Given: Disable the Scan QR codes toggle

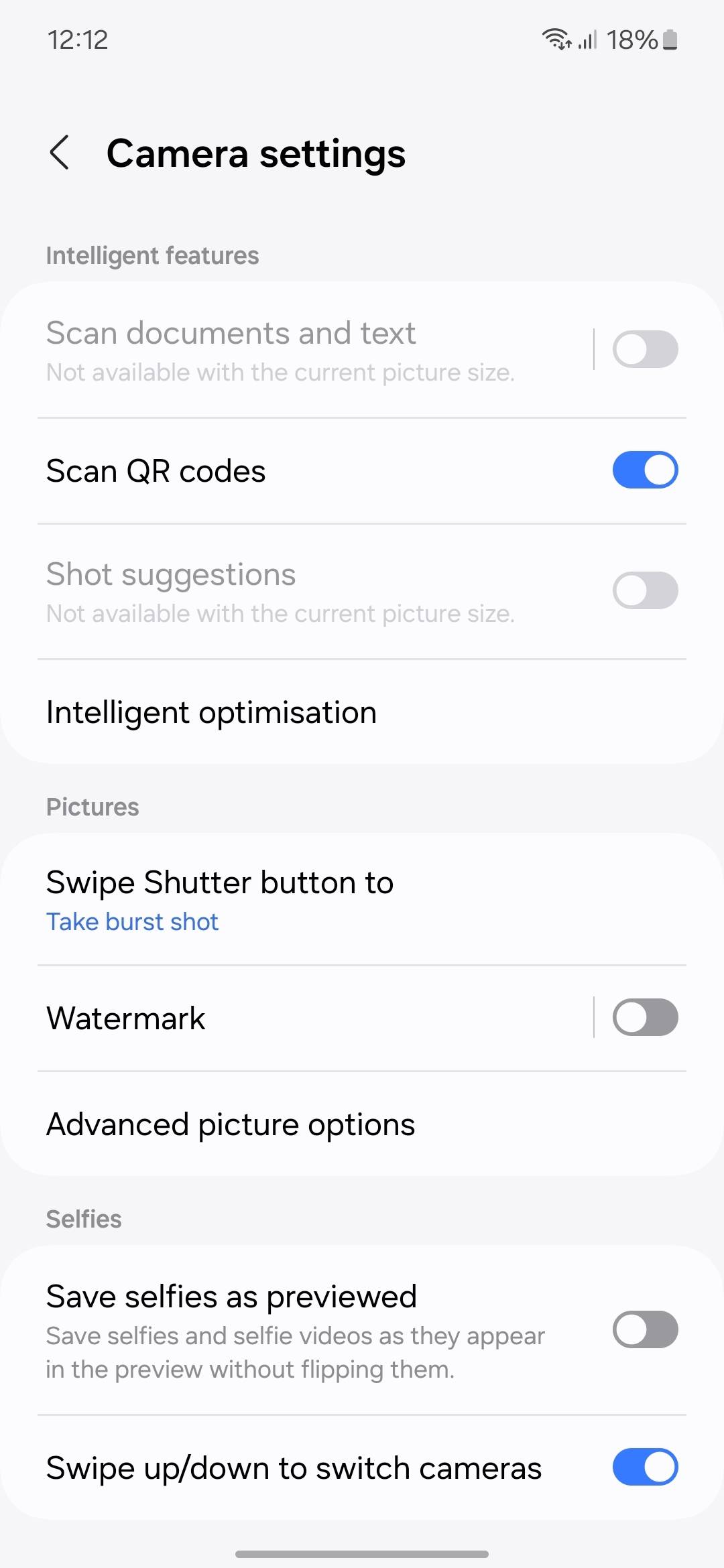Looking at the screenshot, I should coord(645,470).
